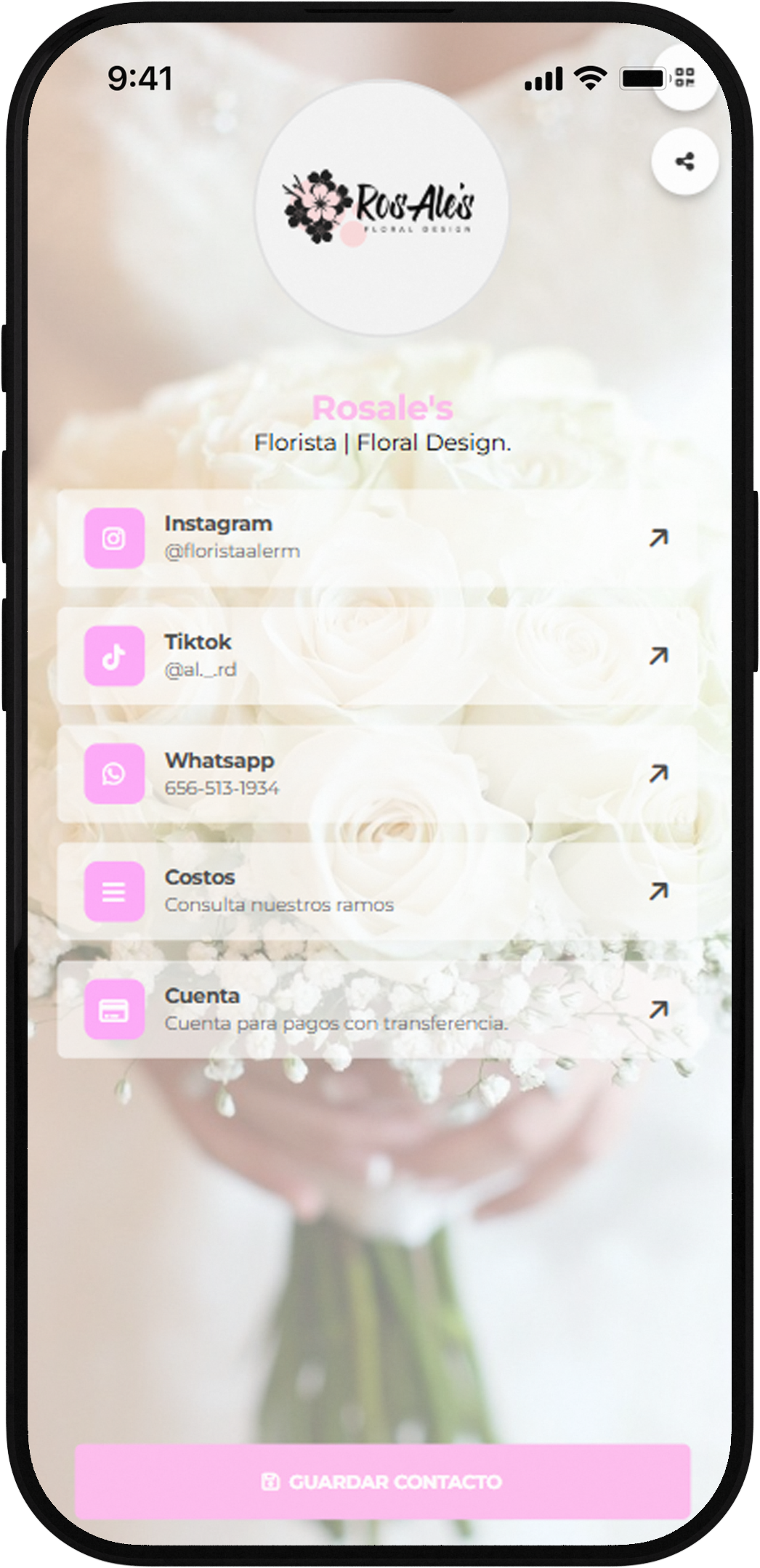Open the Whatsapp contact 656-513-1934
The image size is (760, 1568).
point(377,773)
